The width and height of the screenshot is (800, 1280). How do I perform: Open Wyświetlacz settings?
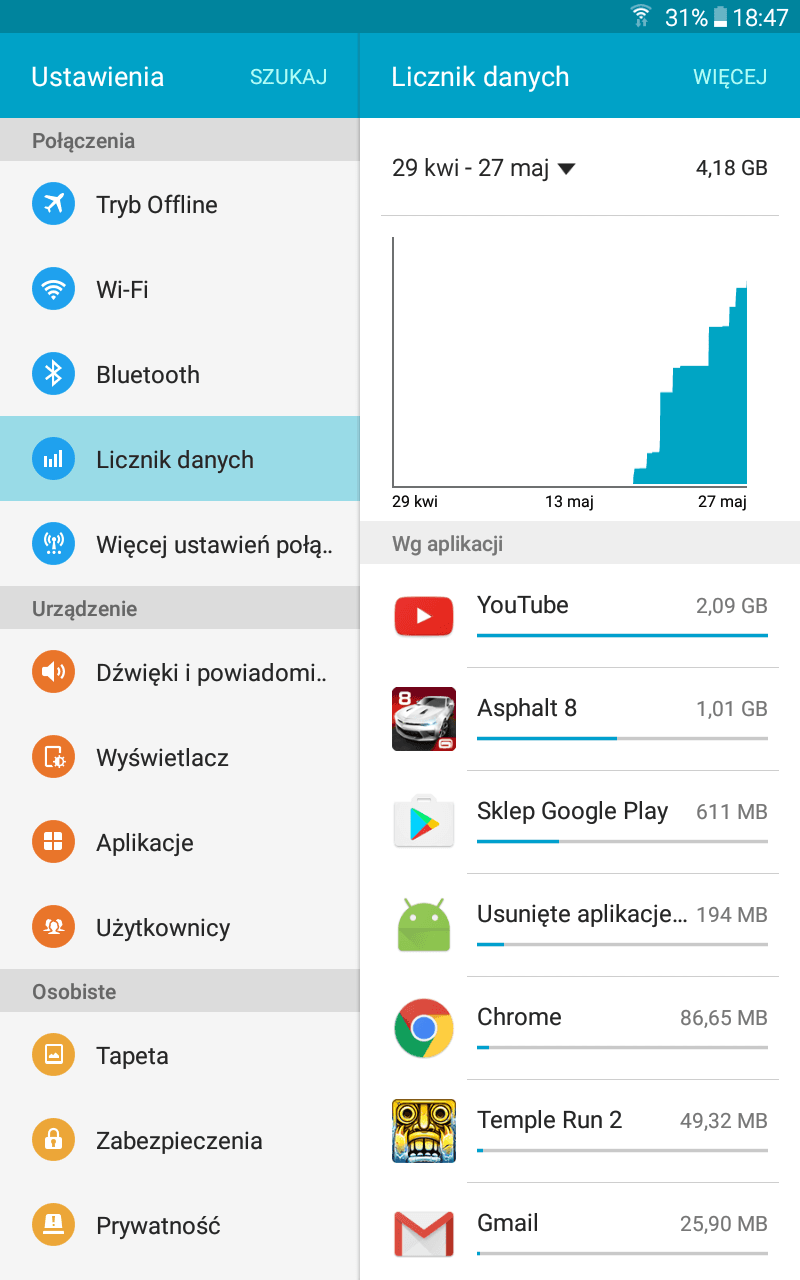click(x=179, y=757)
